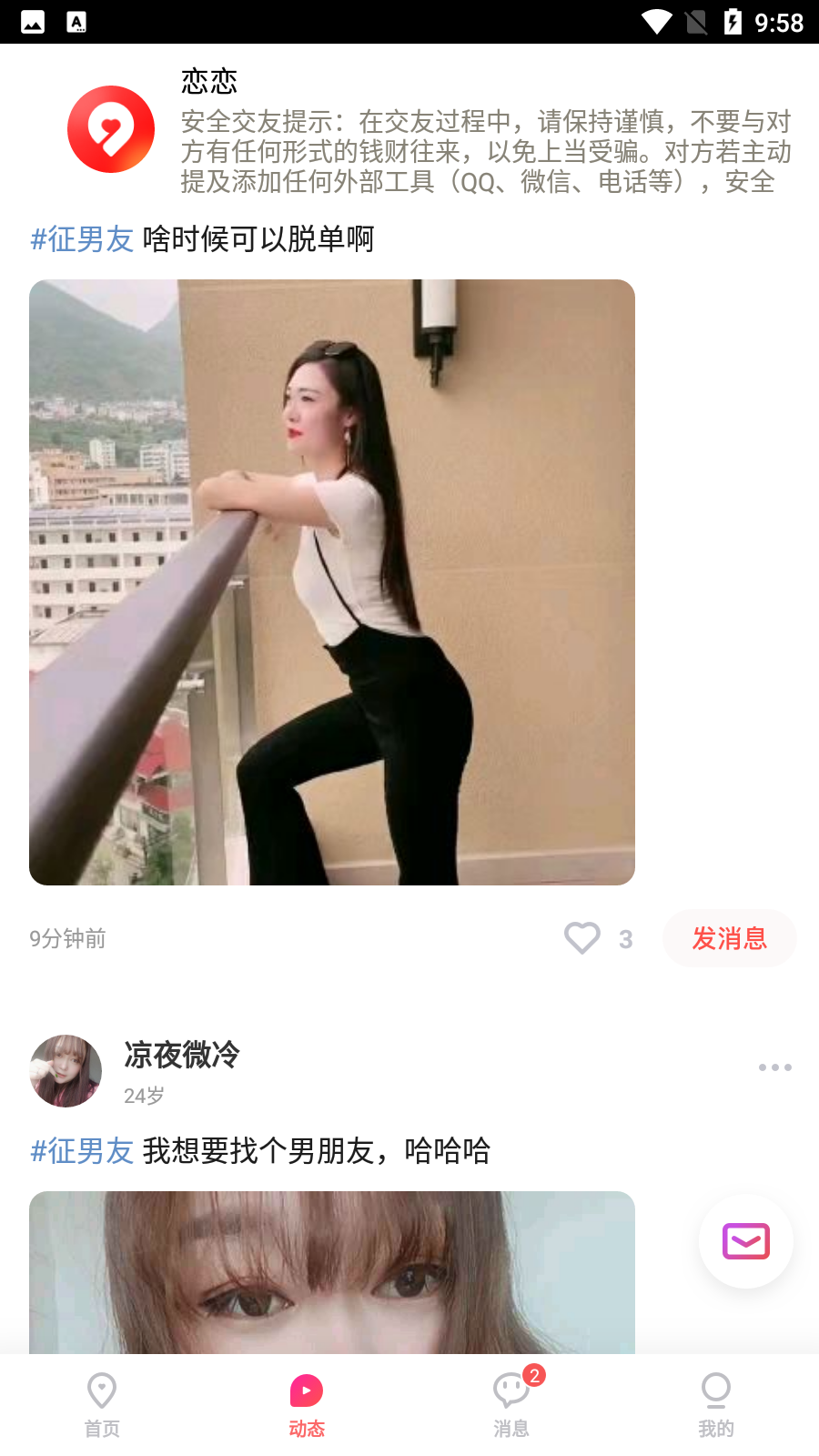Open the more options menu on 凉夜微冷's post
Screen dimensions: 819x1456
[x=774, y=1067]
